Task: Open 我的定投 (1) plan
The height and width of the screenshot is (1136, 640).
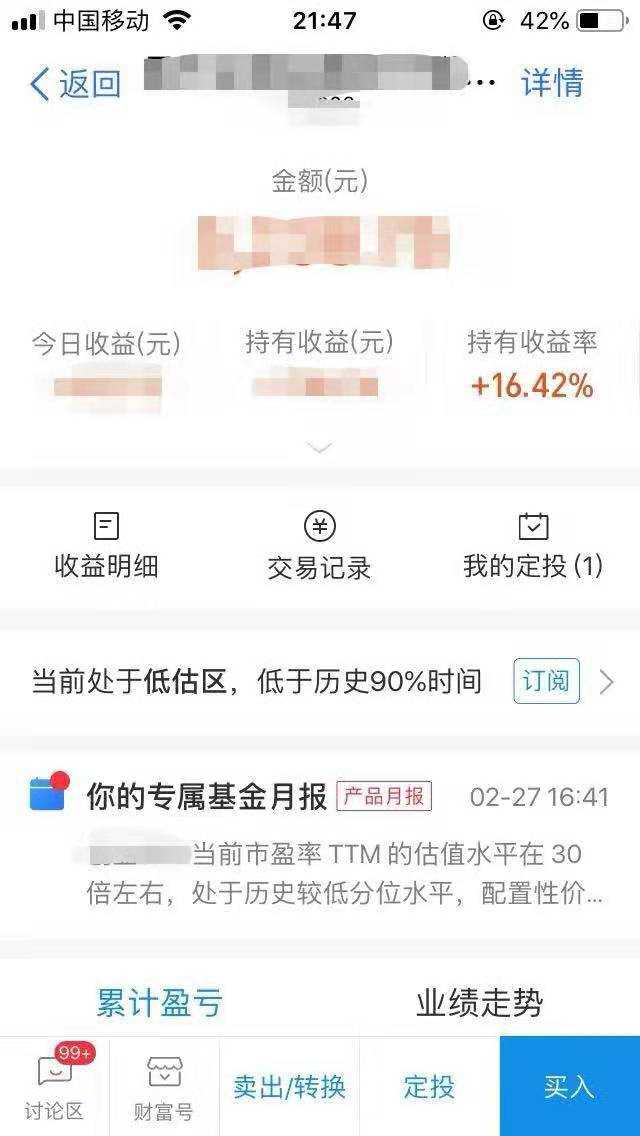Action: [x=533, y=546]
